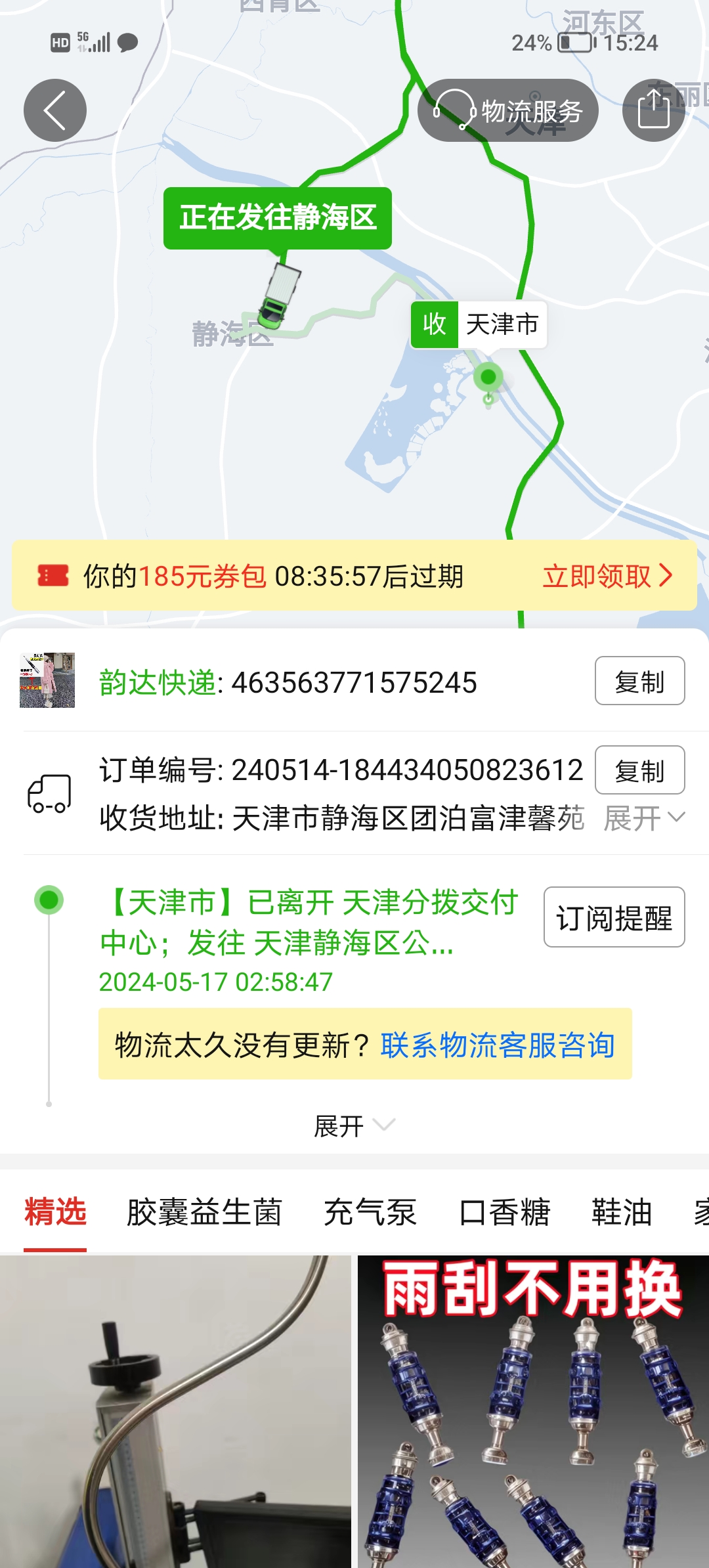Share this logistics tracking page

[x=654, y=110]
